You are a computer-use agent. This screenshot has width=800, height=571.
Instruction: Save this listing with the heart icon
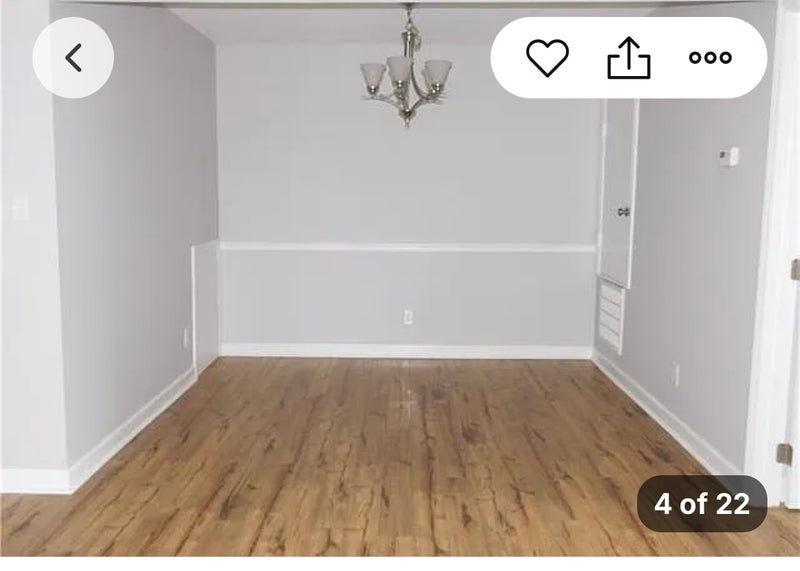tap(547, 58)
